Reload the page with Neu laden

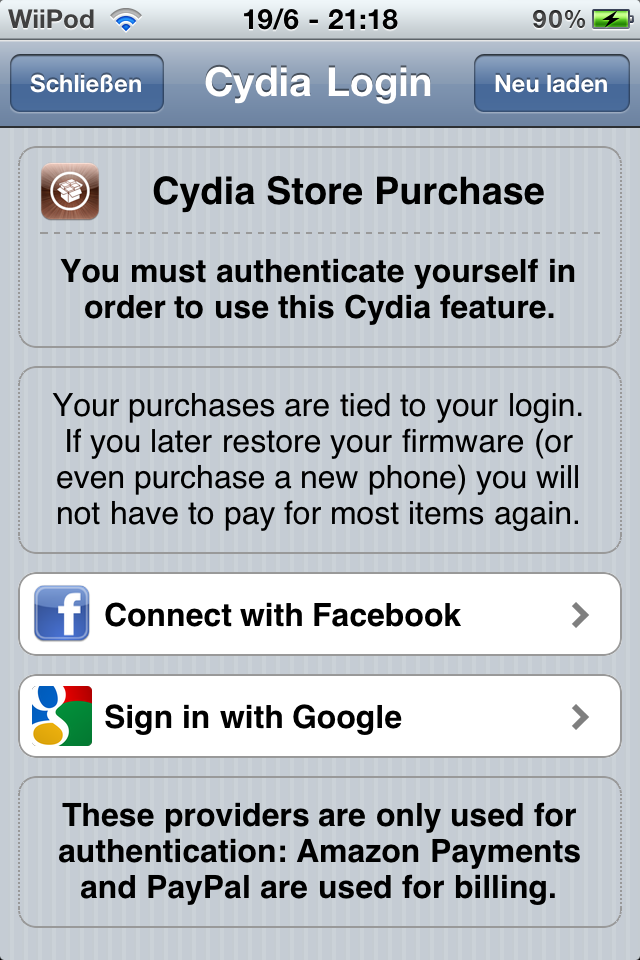(551, 84)
